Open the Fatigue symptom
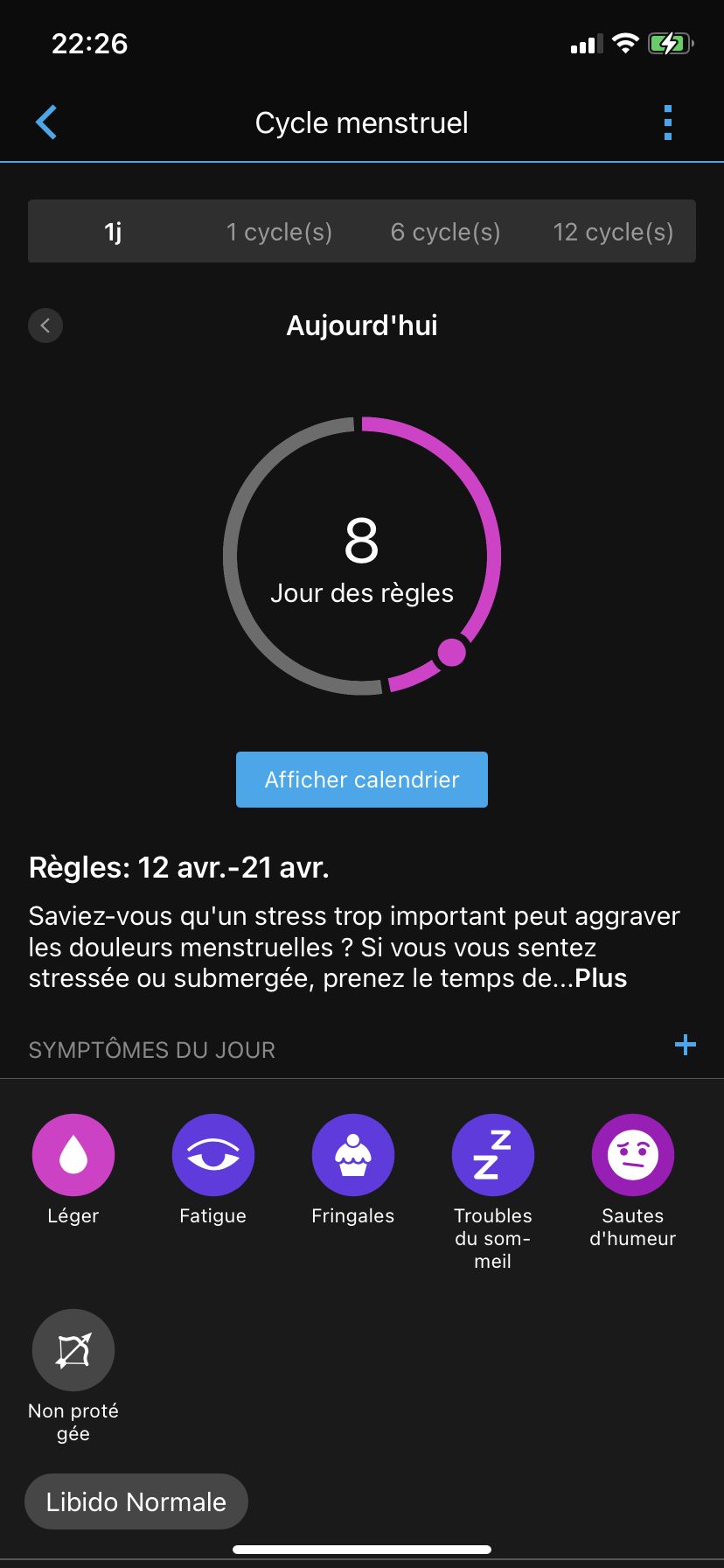 (x=213, y=1155)
